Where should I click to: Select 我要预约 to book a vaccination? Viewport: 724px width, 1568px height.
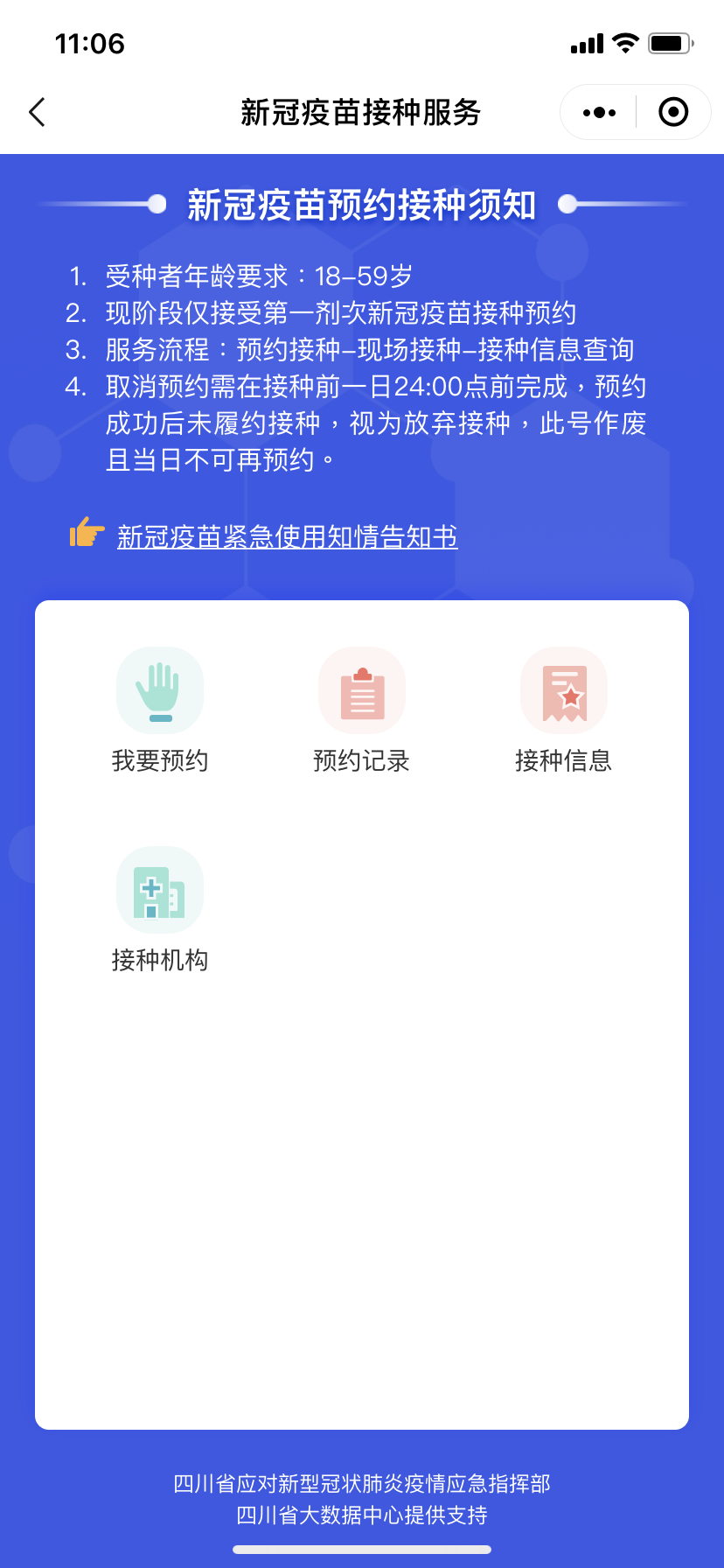pos(160,709)
